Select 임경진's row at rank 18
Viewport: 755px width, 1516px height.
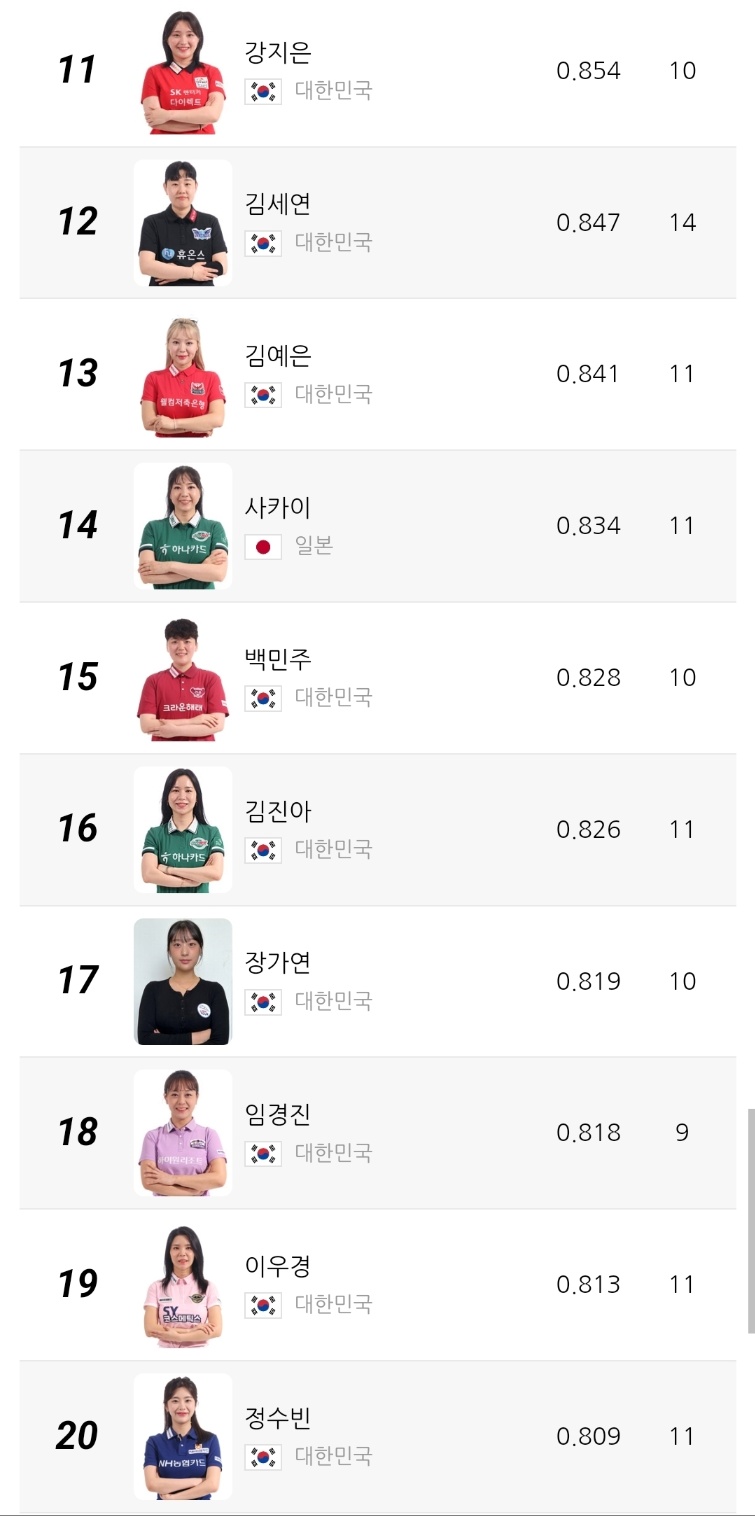(x=378, y=1133)
